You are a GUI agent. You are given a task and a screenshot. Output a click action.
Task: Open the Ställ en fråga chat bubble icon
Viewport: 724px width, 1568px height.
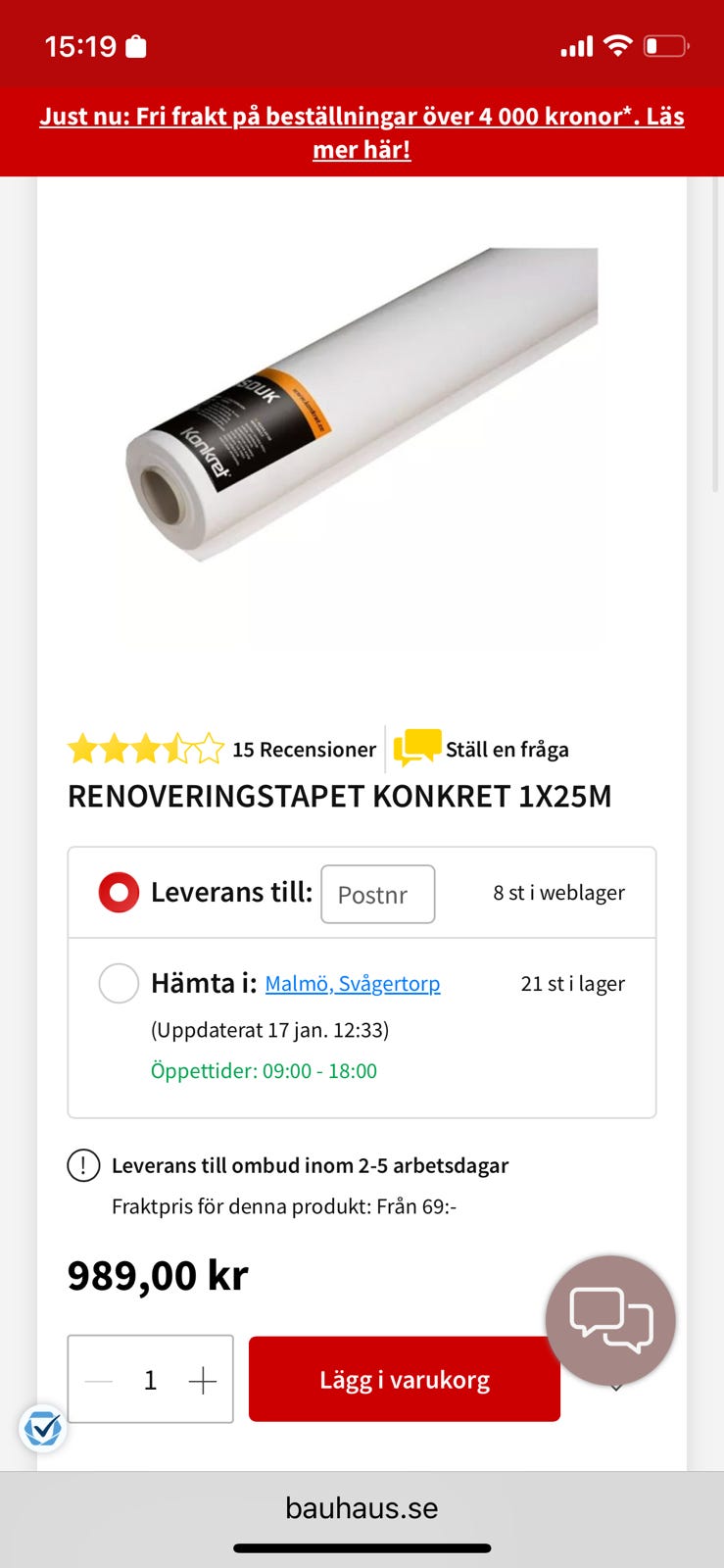[415, 749]
